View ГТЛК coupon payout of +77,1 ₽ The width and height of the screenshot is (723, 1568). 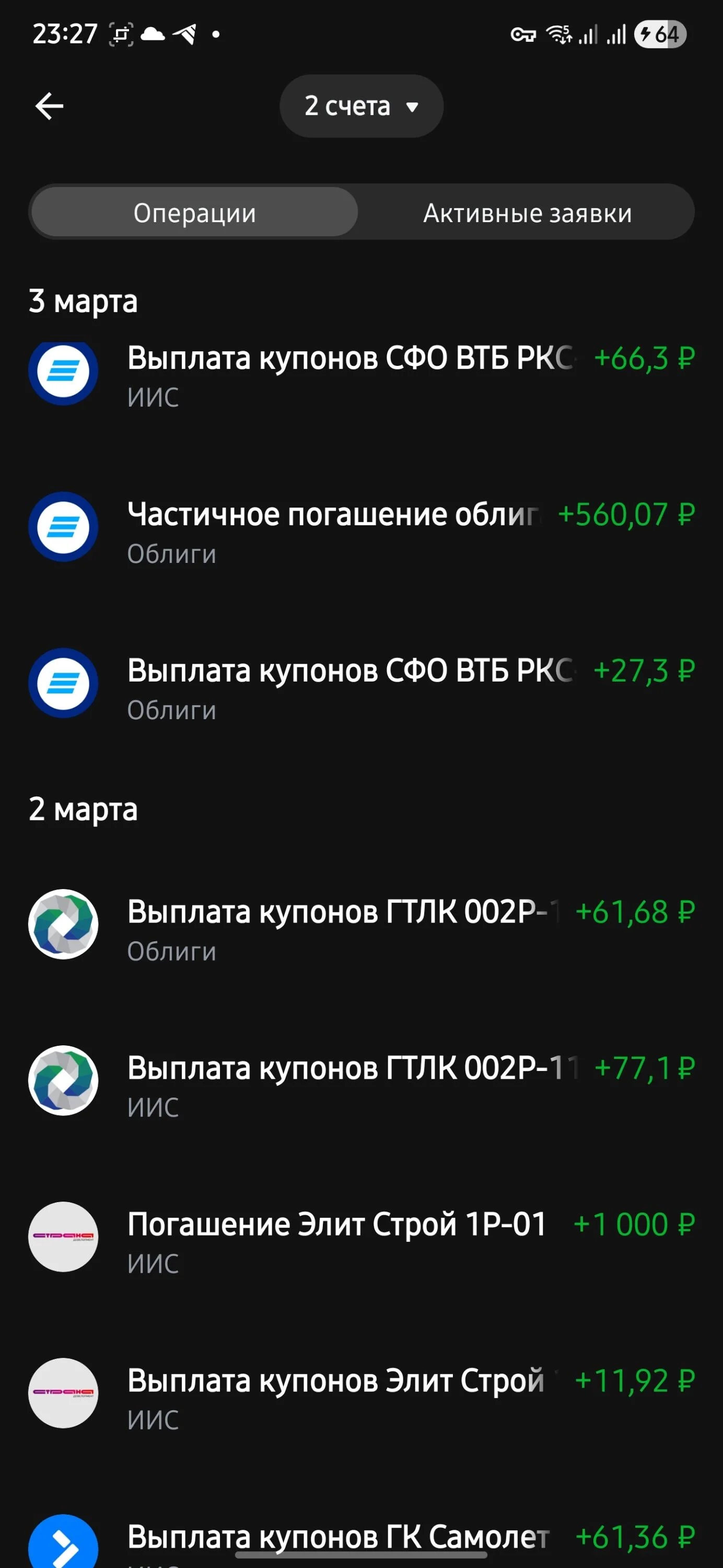[361, 1086]
